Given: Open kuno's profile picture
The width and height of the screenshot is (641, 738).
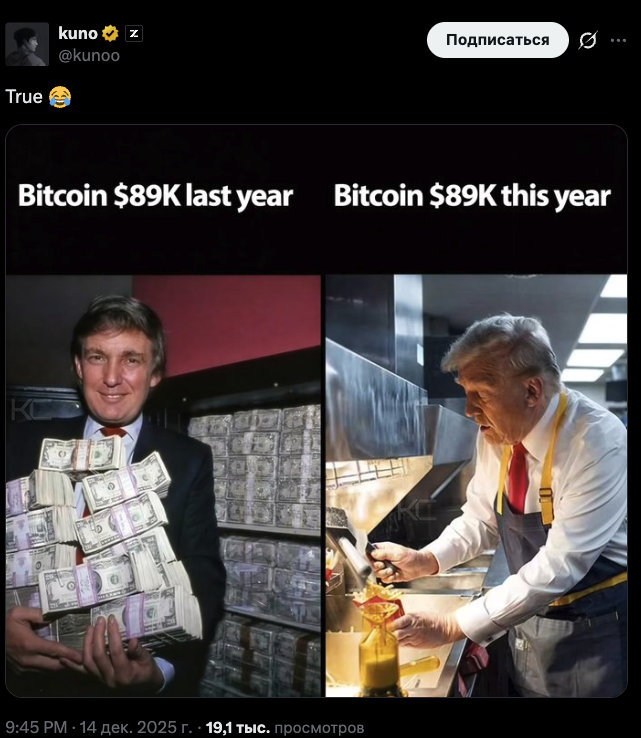Looking at the screenshot, I should tap(26, 44).
